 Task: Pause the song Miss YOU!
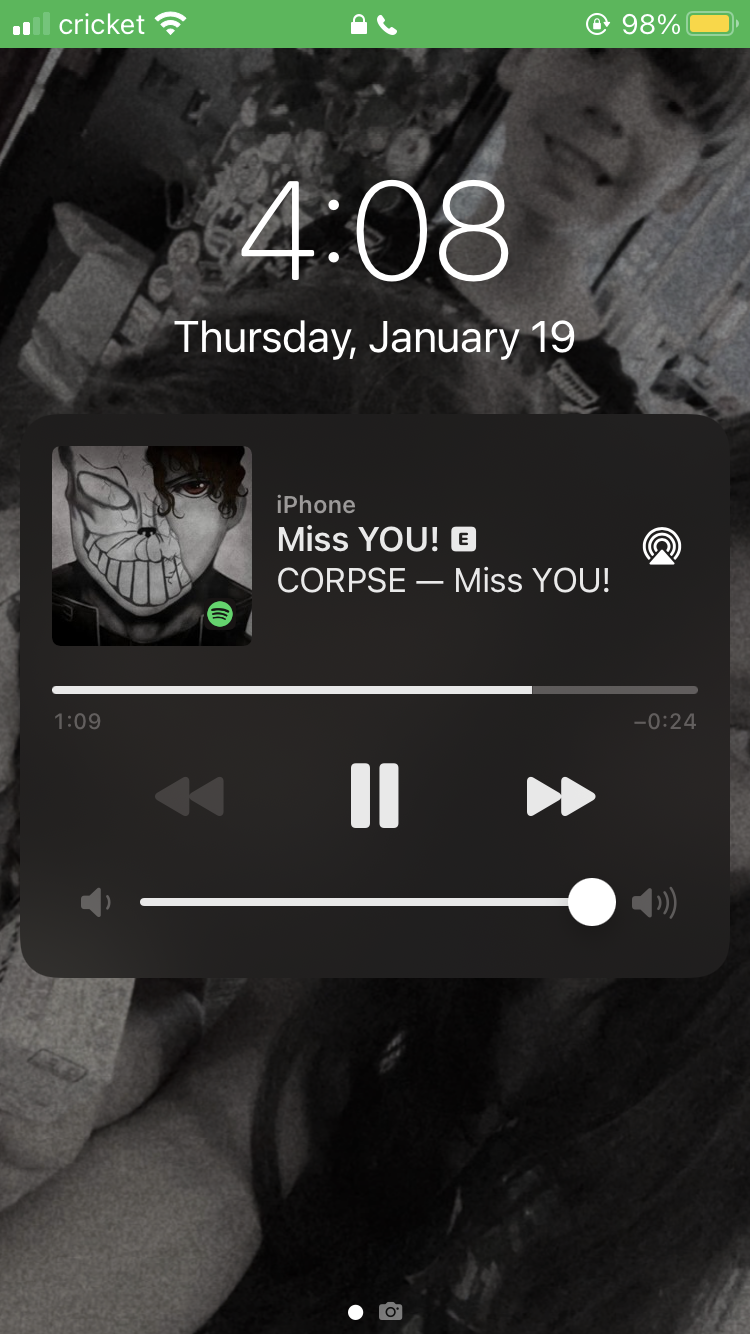click(375, 796)
